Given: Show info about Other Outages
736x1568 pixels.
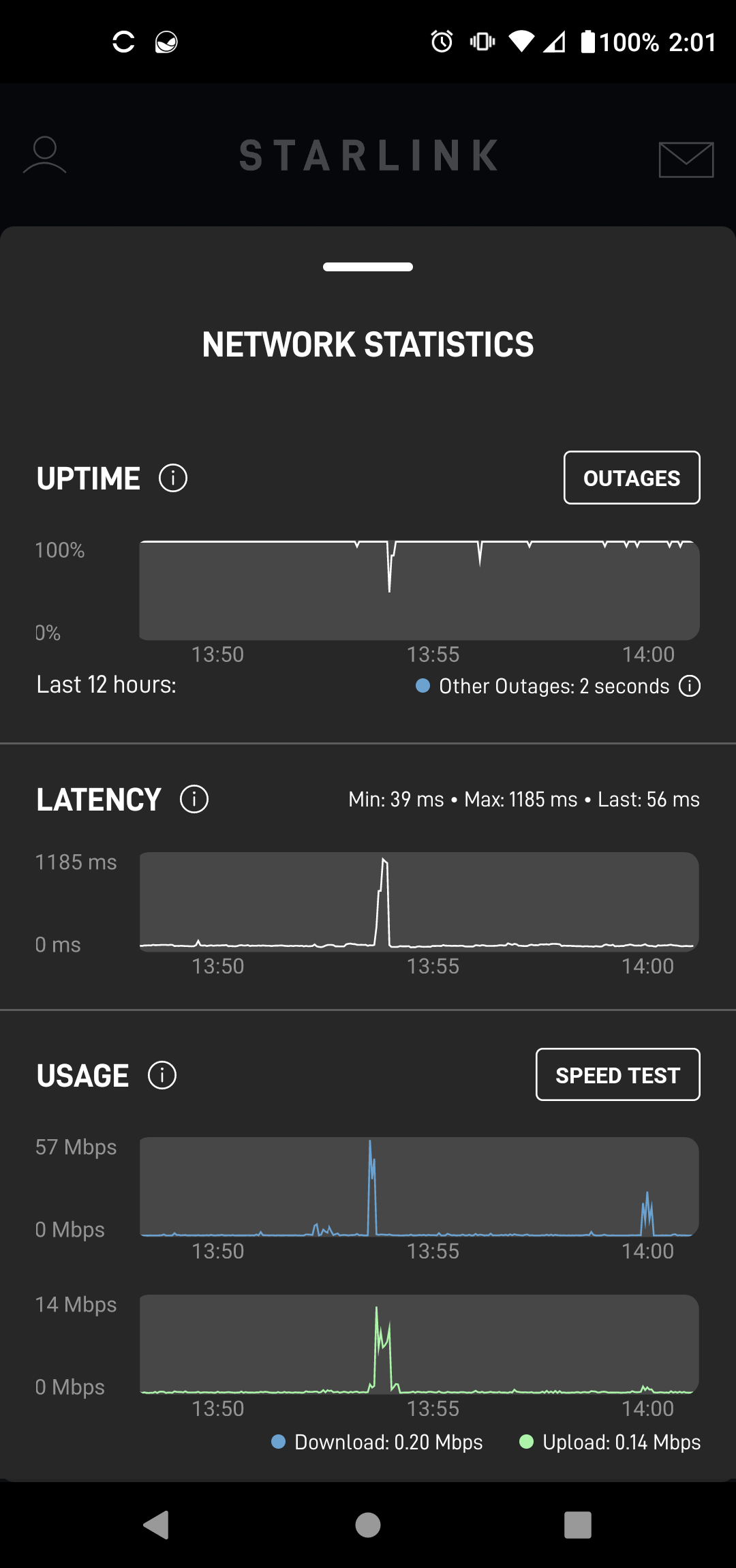Looking at the screenshot, I should pyautogui.click(x=690, y=686).
